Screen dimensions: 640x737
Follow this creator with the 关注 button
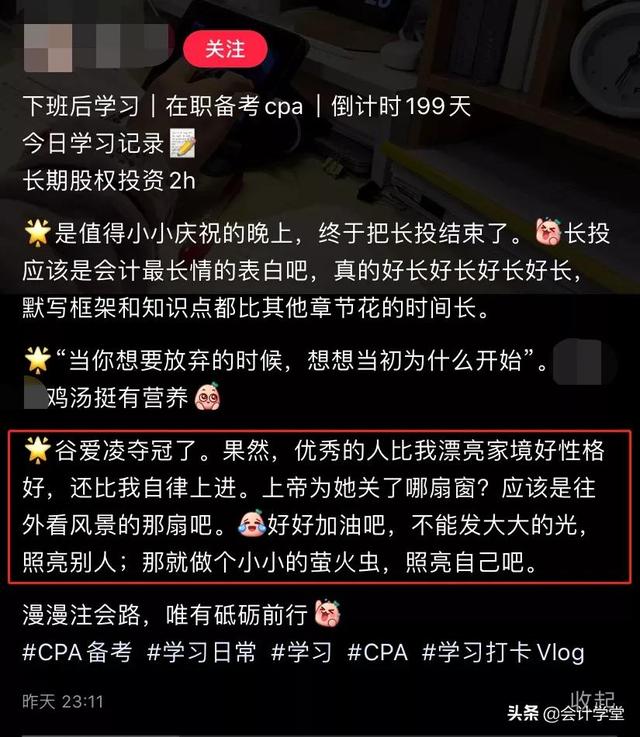click(x=226, y=48)
